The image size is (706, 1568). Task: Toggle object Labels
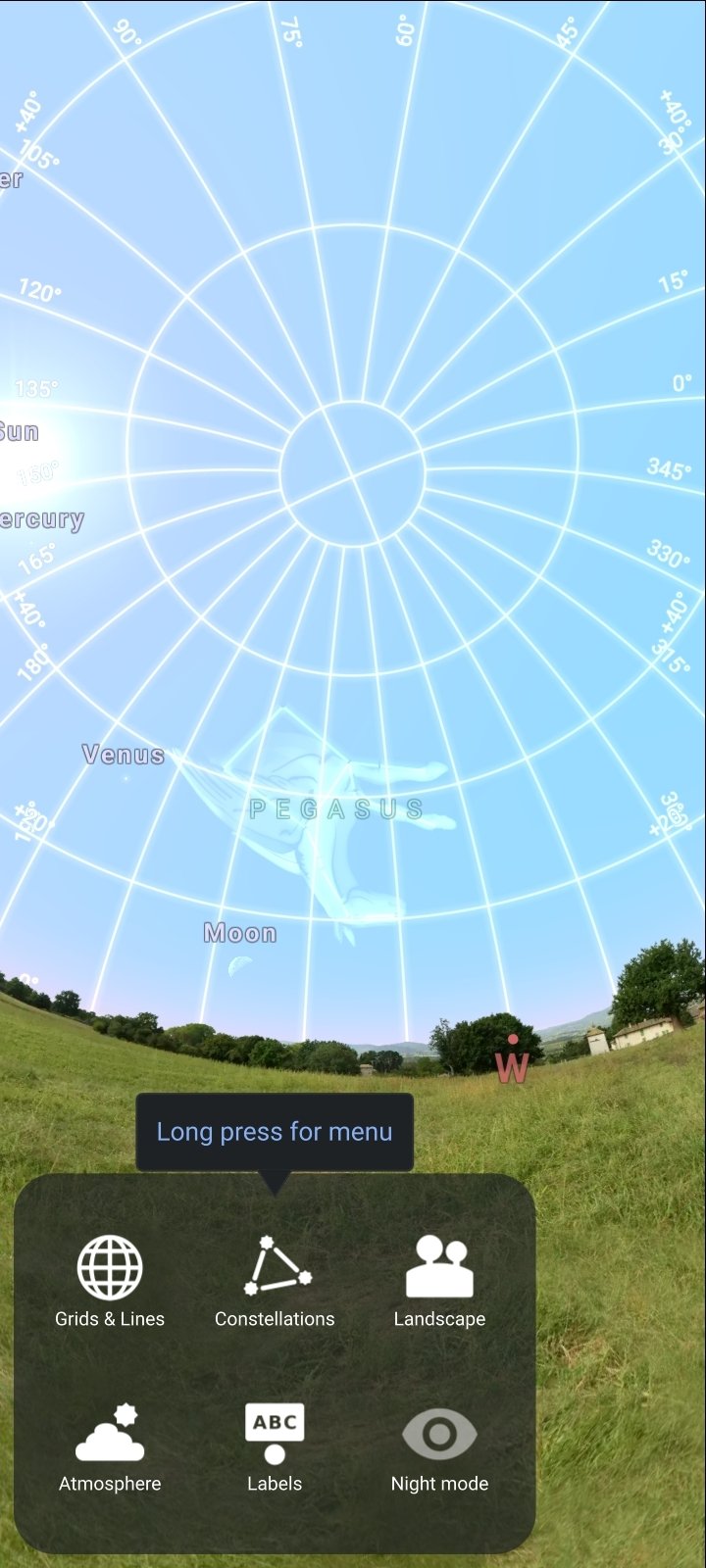(275, 1447)
